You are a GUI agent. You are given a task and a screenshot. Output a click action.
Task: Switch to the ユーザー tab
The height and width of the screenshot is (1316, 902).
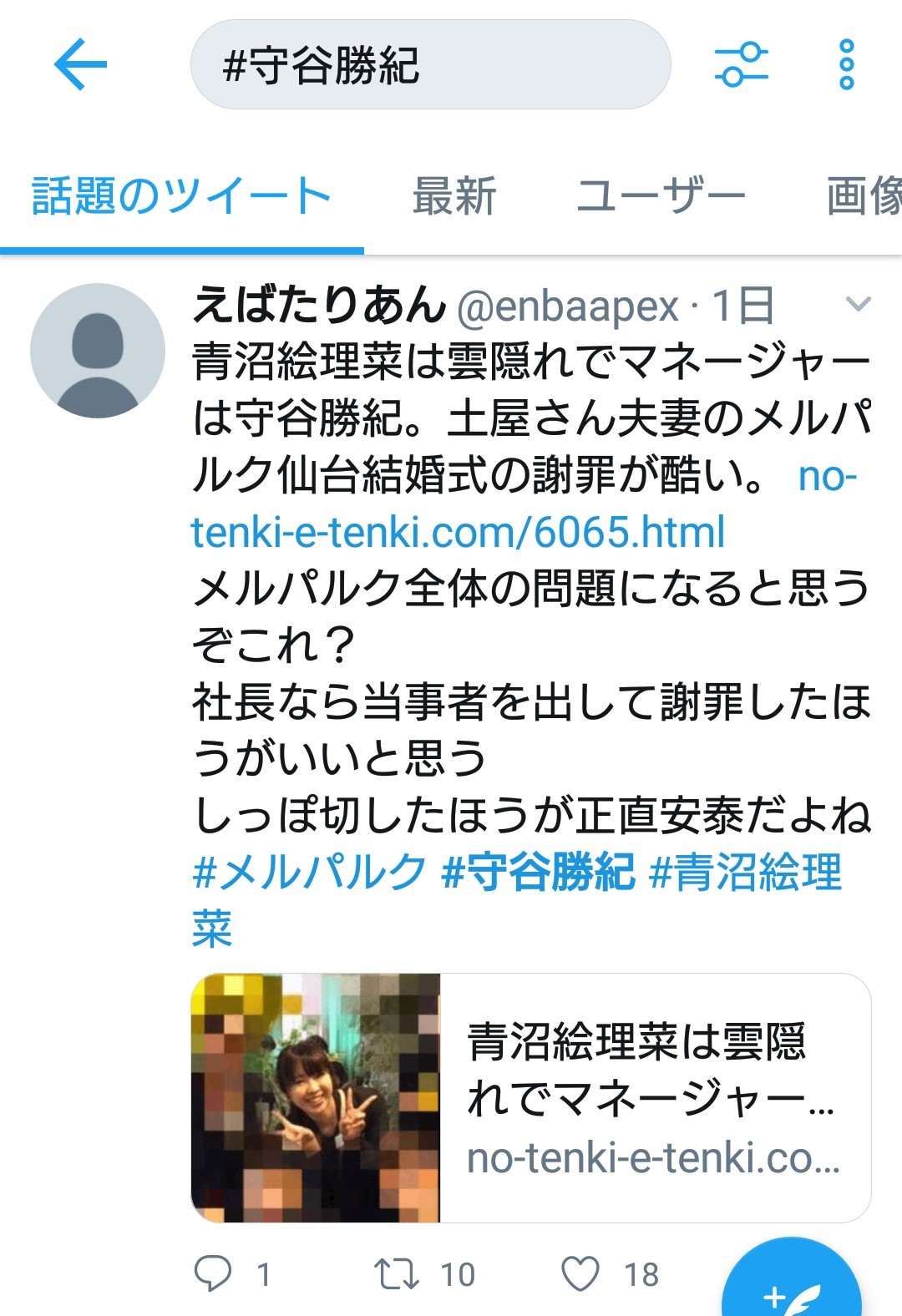[661, 196]
